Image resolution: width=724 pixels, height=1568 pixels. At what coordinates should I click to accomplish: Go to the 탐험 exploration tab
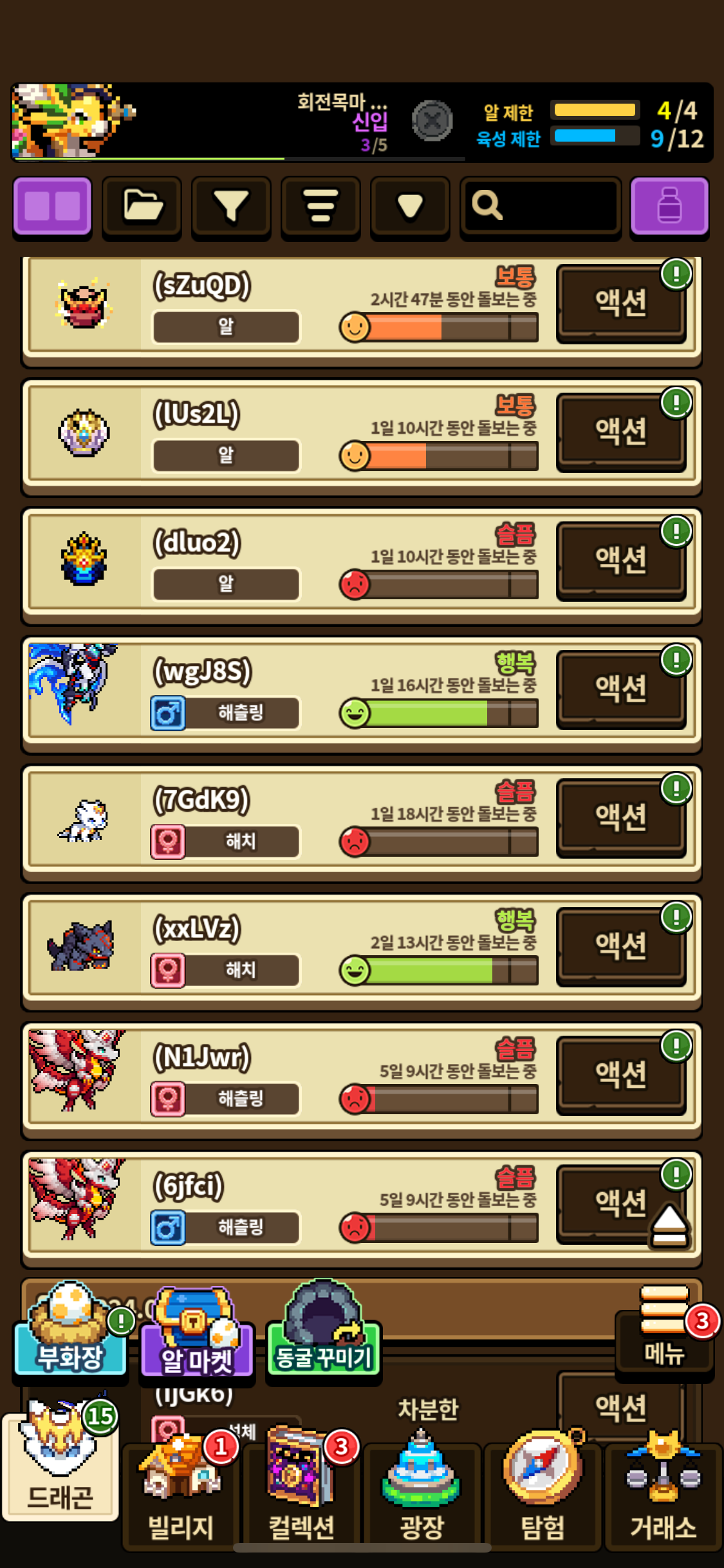coord(543,1493)
